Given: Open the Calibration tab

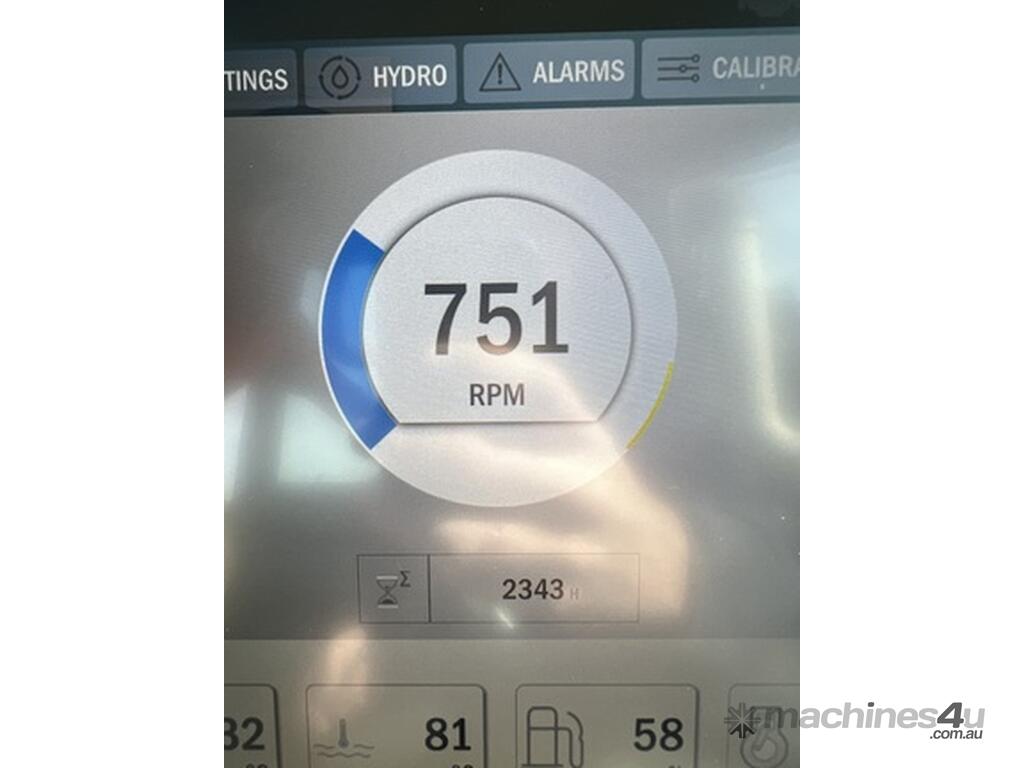Looking at the screenshot, I should 722,68.
